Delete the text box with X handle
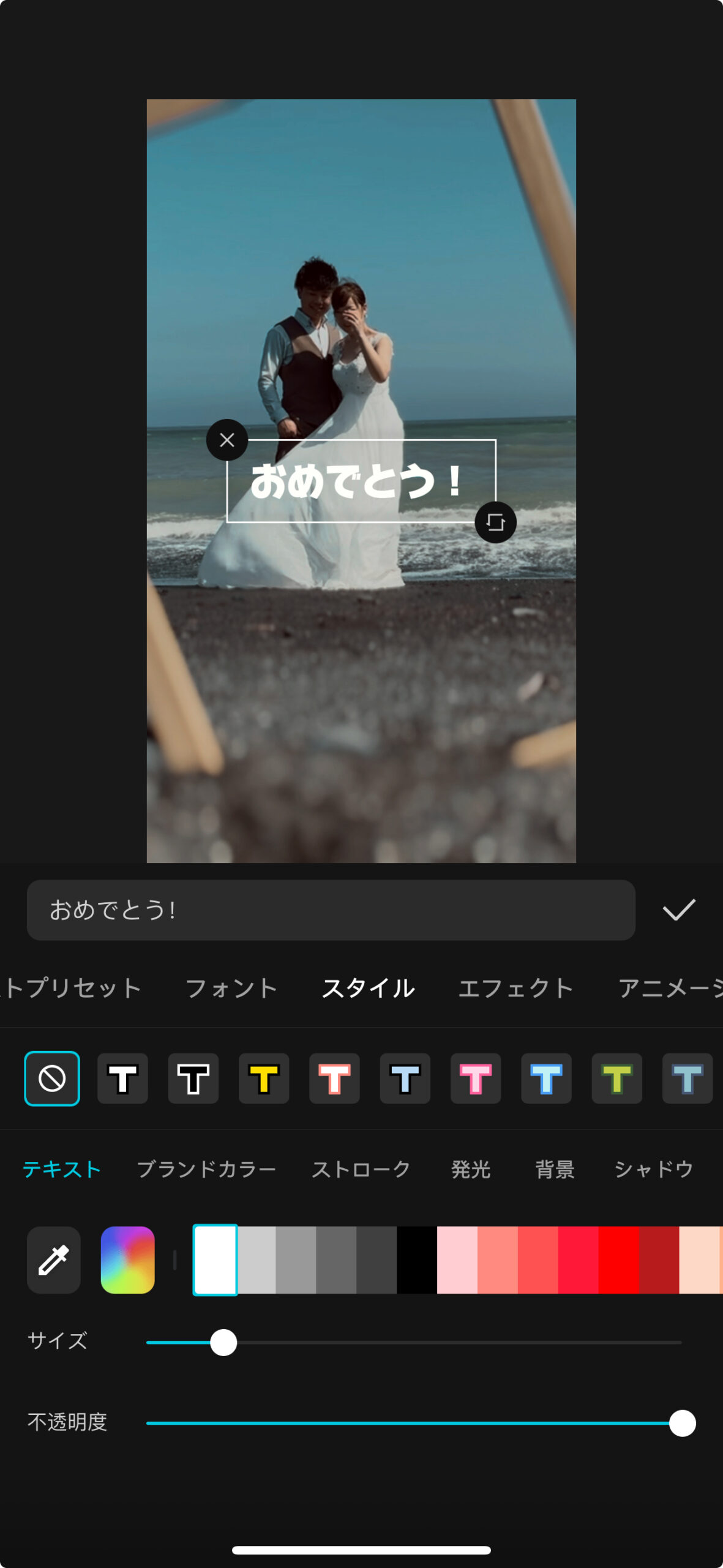 [227, 440]
